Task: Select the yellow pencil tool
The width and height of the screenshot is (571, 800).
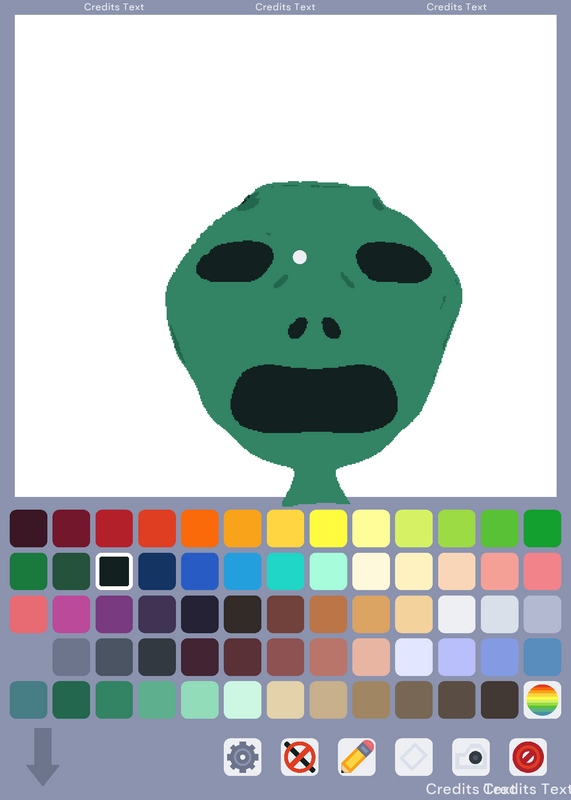Action: click(357, 757)
